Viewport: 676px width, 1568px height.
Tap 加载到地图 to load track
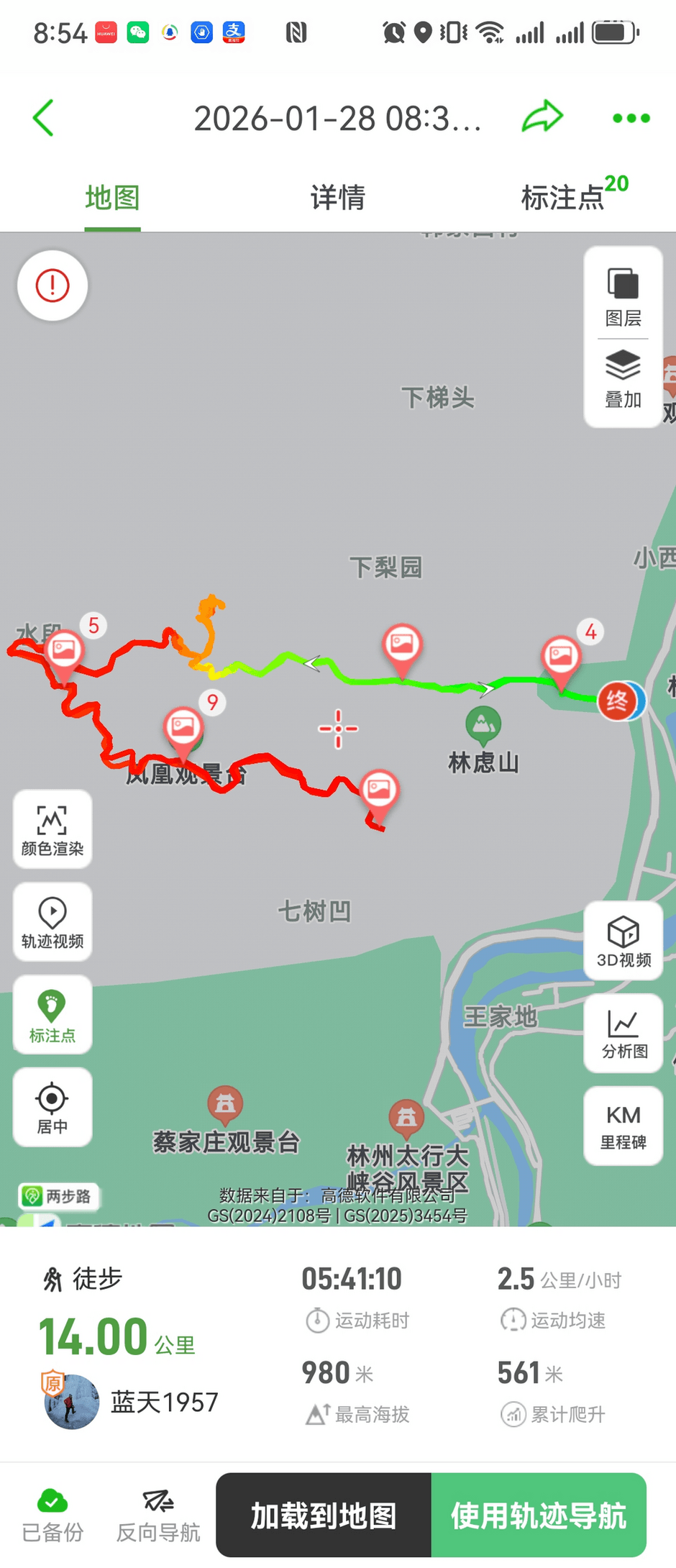[x=324, y=1515]
